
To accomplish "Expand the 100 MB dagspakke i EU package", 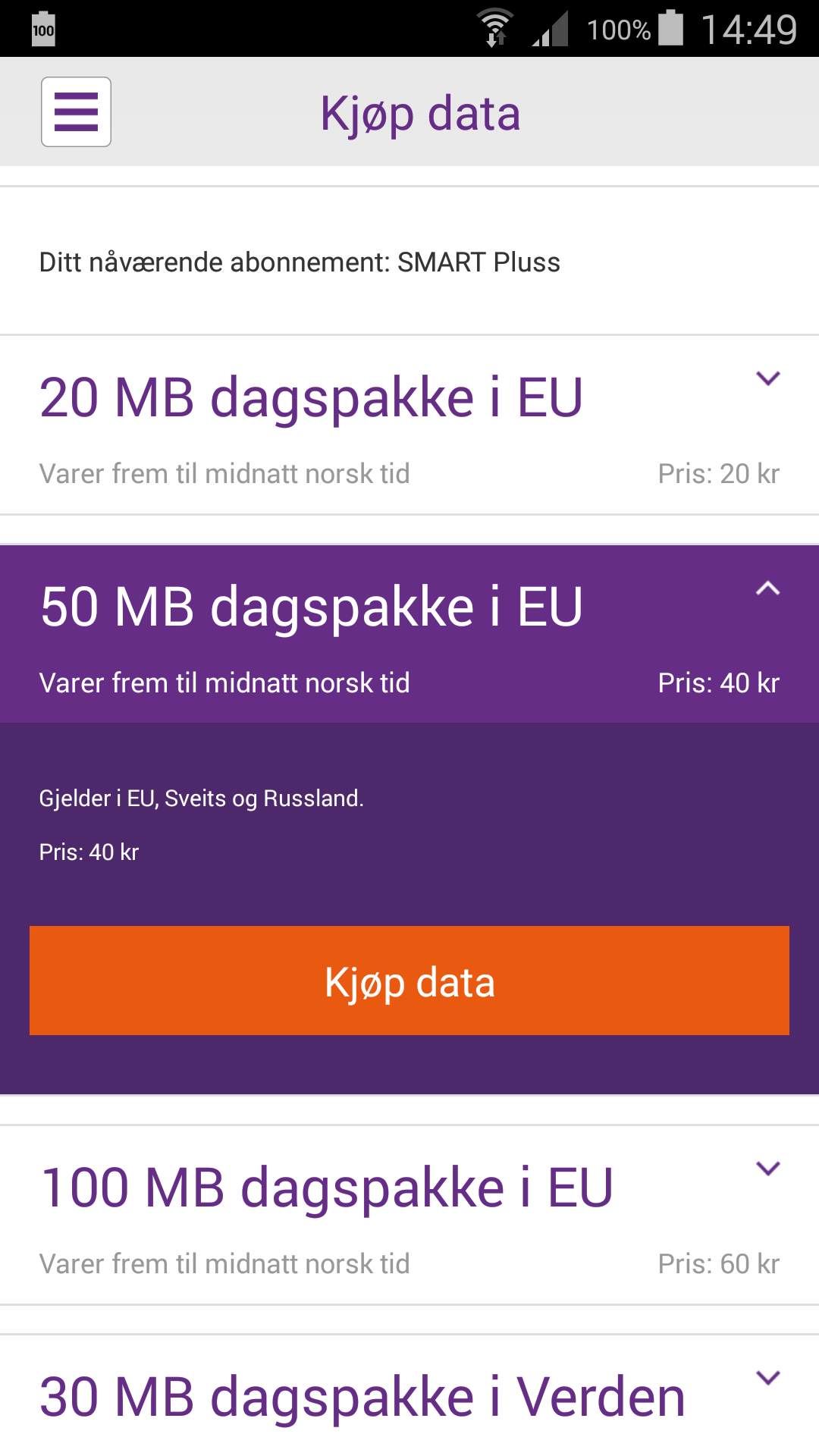I will 768,1169.
